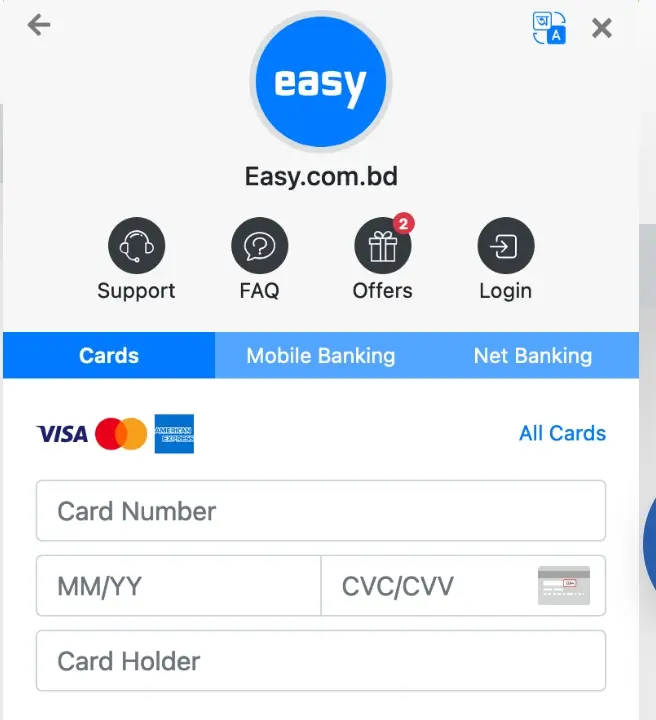
Task: View available Offers
Action: pyautogui.click(x=383, y=246)
